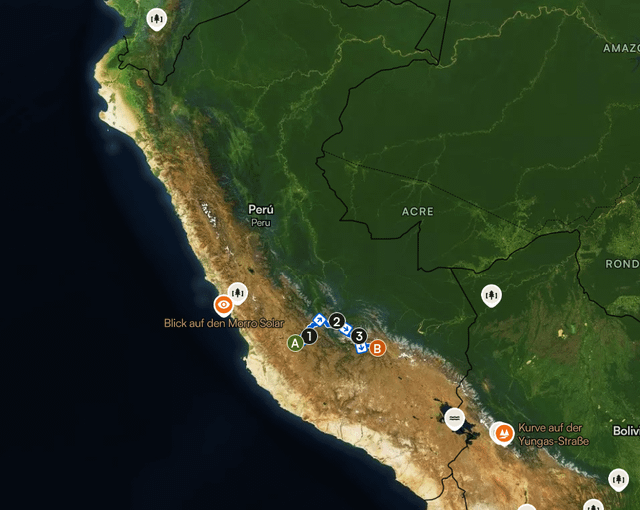640x510 pixels.
Task: Open the Blick auf den Morro Solar highlight
Action: click(x=224, y=303)
